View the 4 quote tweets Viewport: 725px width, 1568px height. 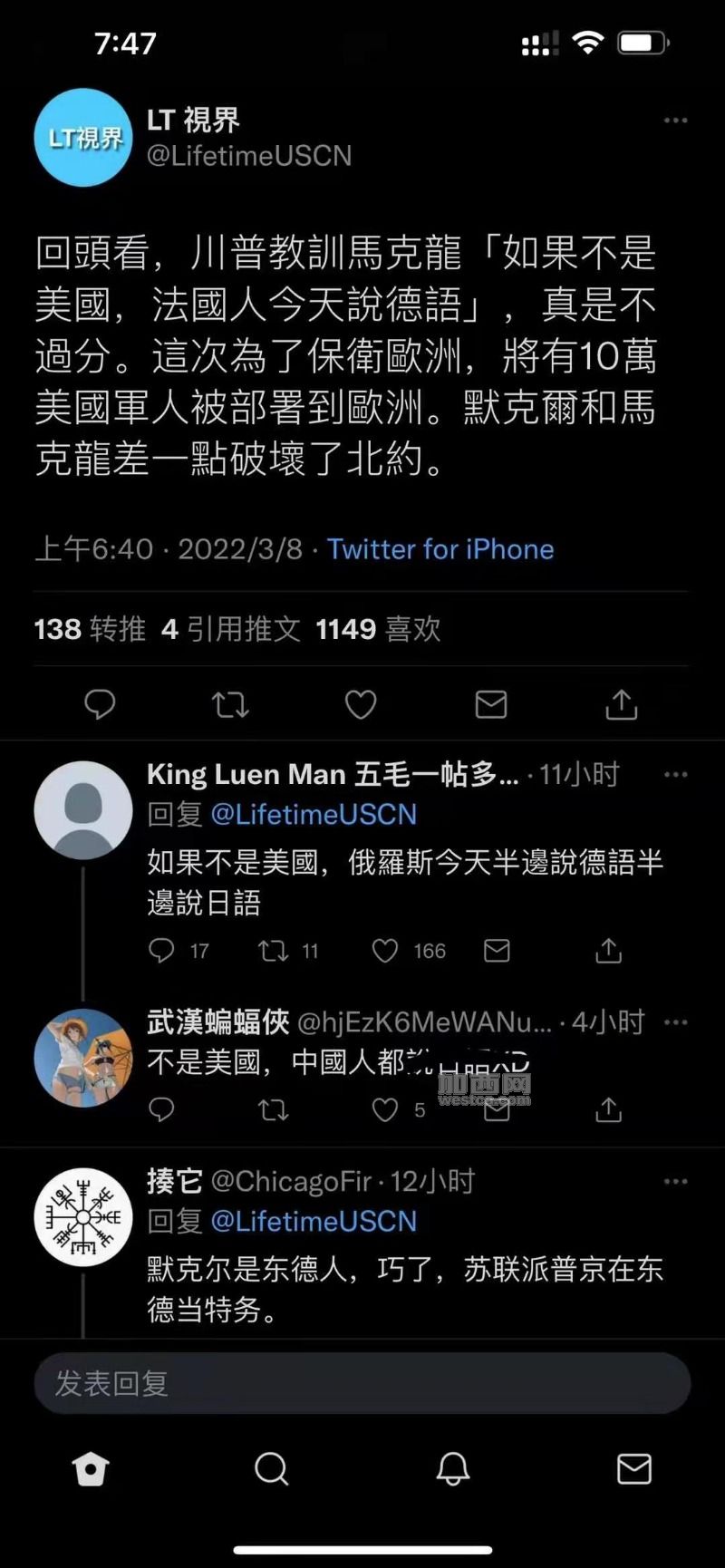231,629
